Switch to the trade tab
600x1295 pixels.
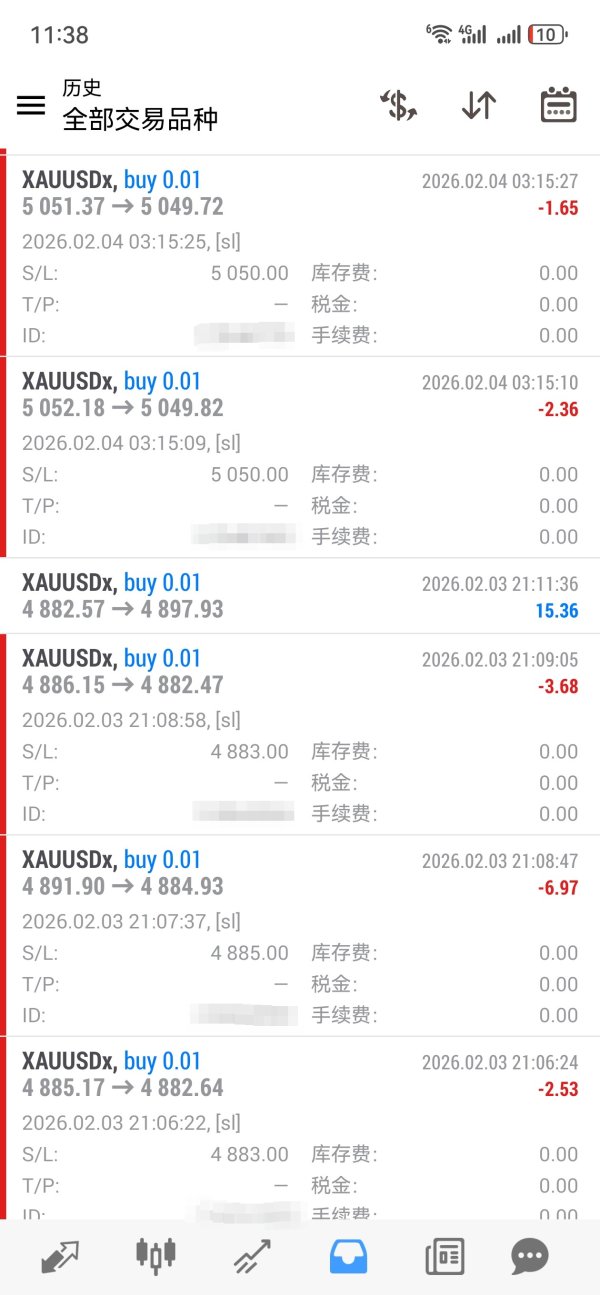click(x=252, y=1255)
